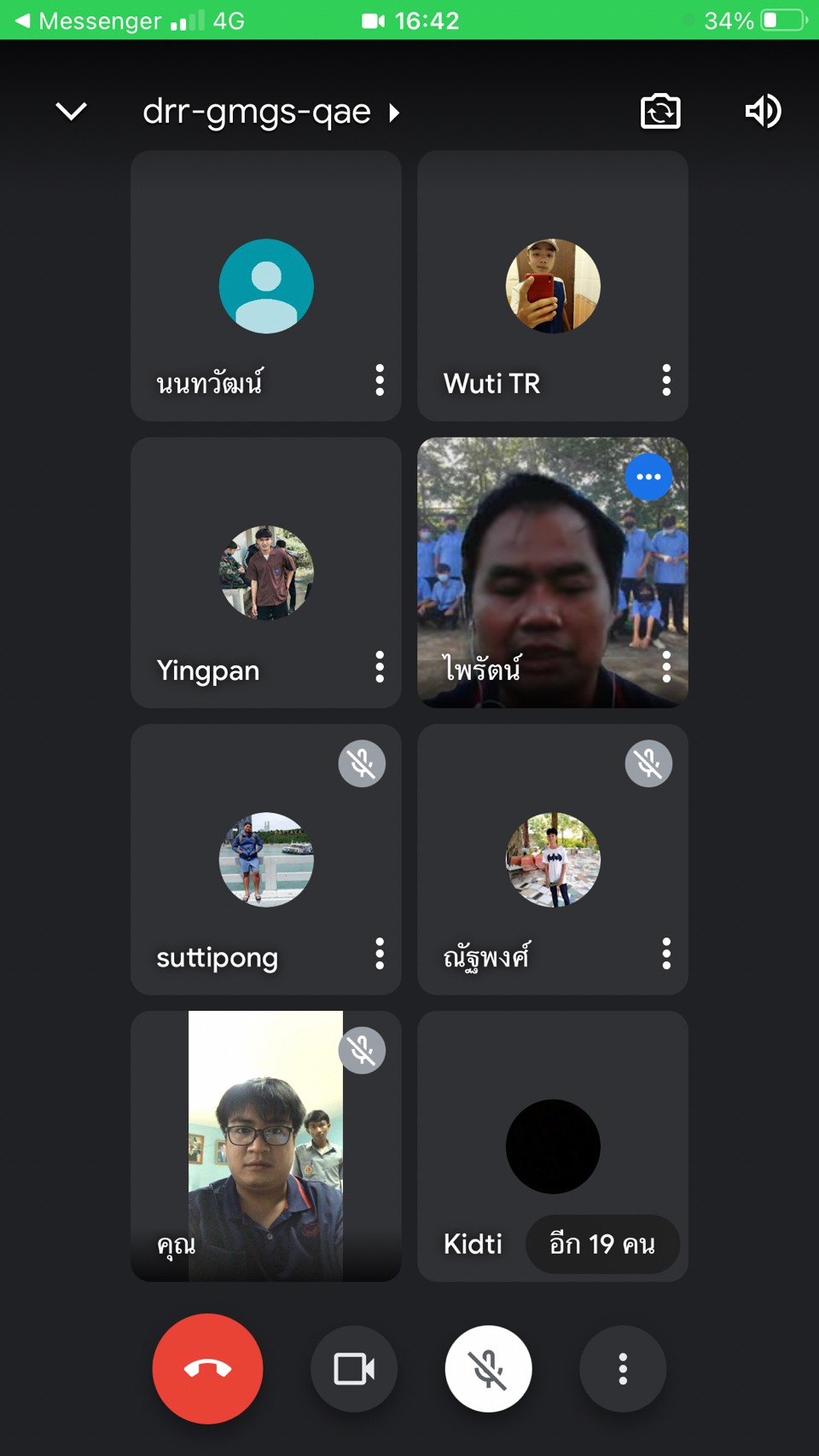Open options for นนทวัฒน์
The height and width of the screenshot is (1456, 819).
tap(380, 380)
